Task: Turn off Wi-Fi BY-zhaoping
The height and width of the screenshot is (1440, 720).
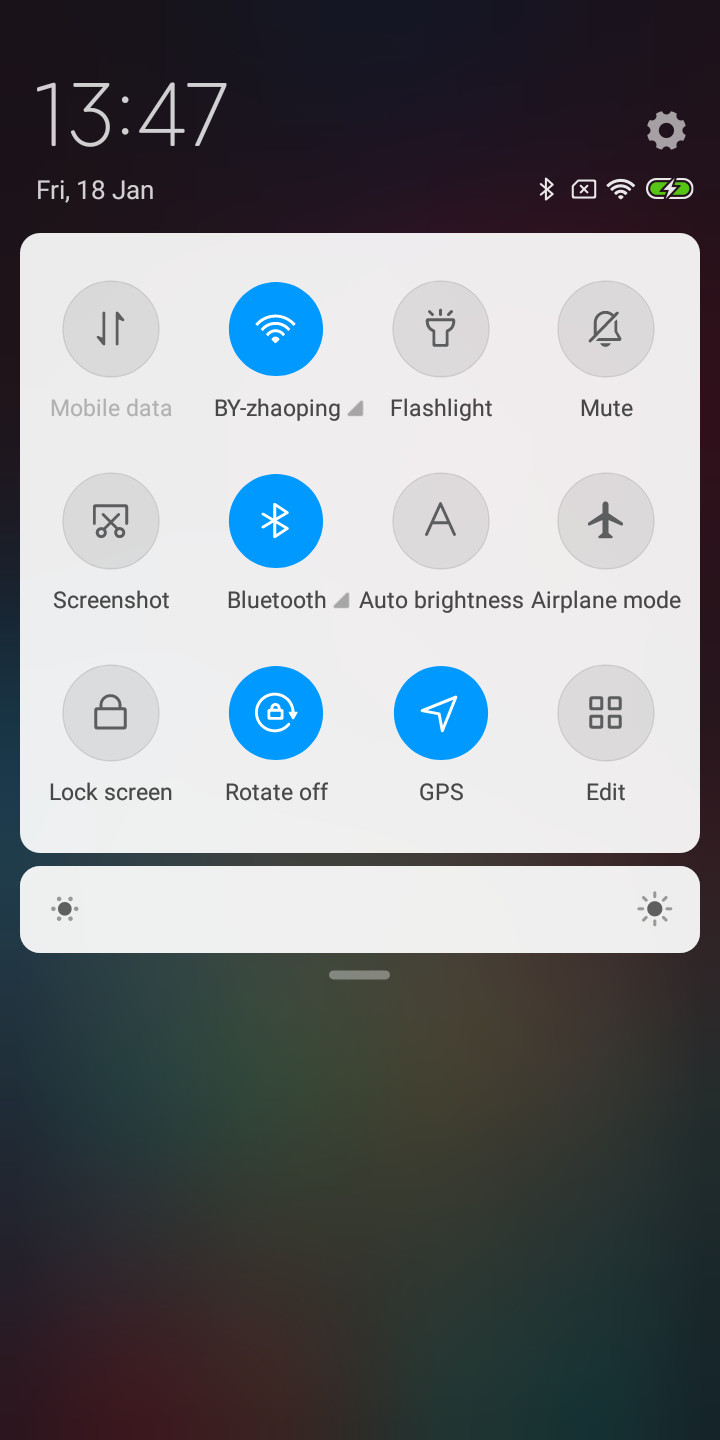Action: pyautogui.click(x=276, y=329)
